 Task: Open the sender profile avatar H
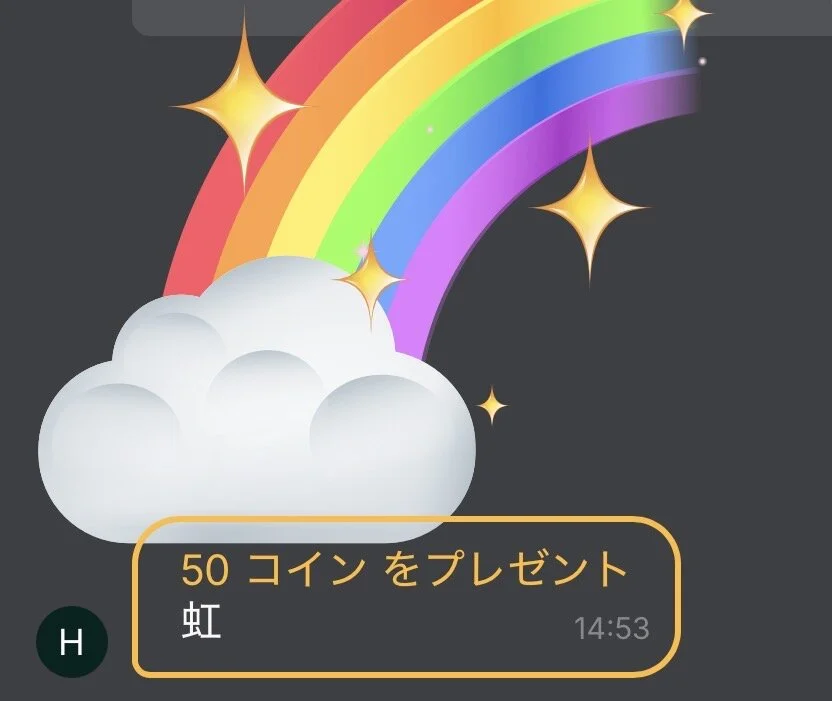pyautogui.click(x=71, y=640)
